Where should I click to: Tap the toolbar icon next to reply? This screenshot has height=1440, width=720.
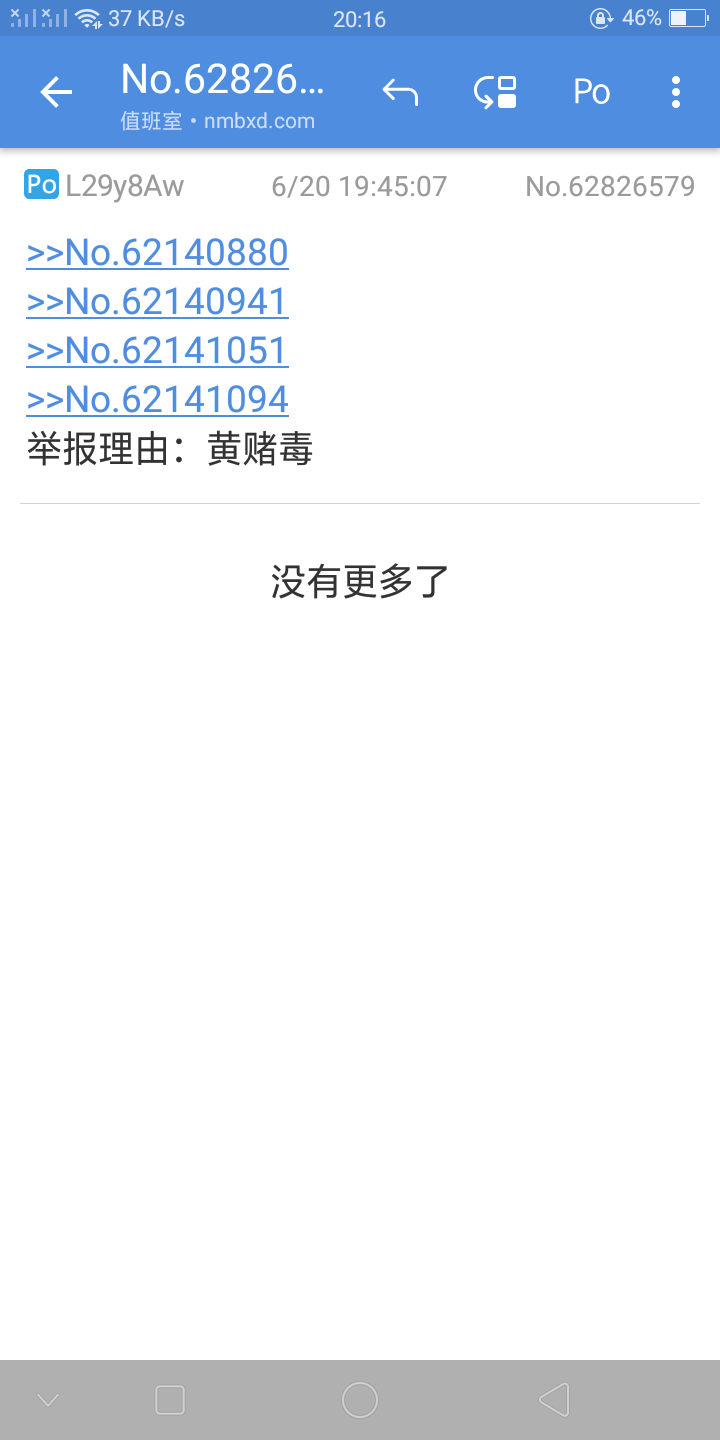pyautogui.click(x=496, y=92)
